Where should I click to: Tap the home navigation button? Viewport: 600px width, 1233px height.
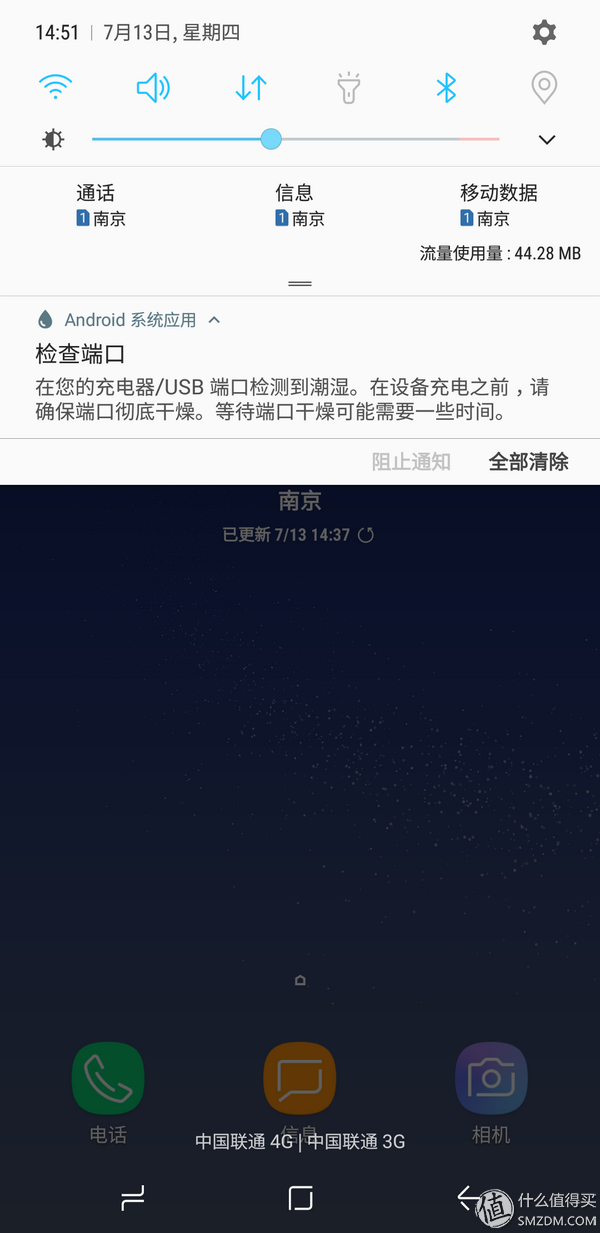click(300, 1197)
